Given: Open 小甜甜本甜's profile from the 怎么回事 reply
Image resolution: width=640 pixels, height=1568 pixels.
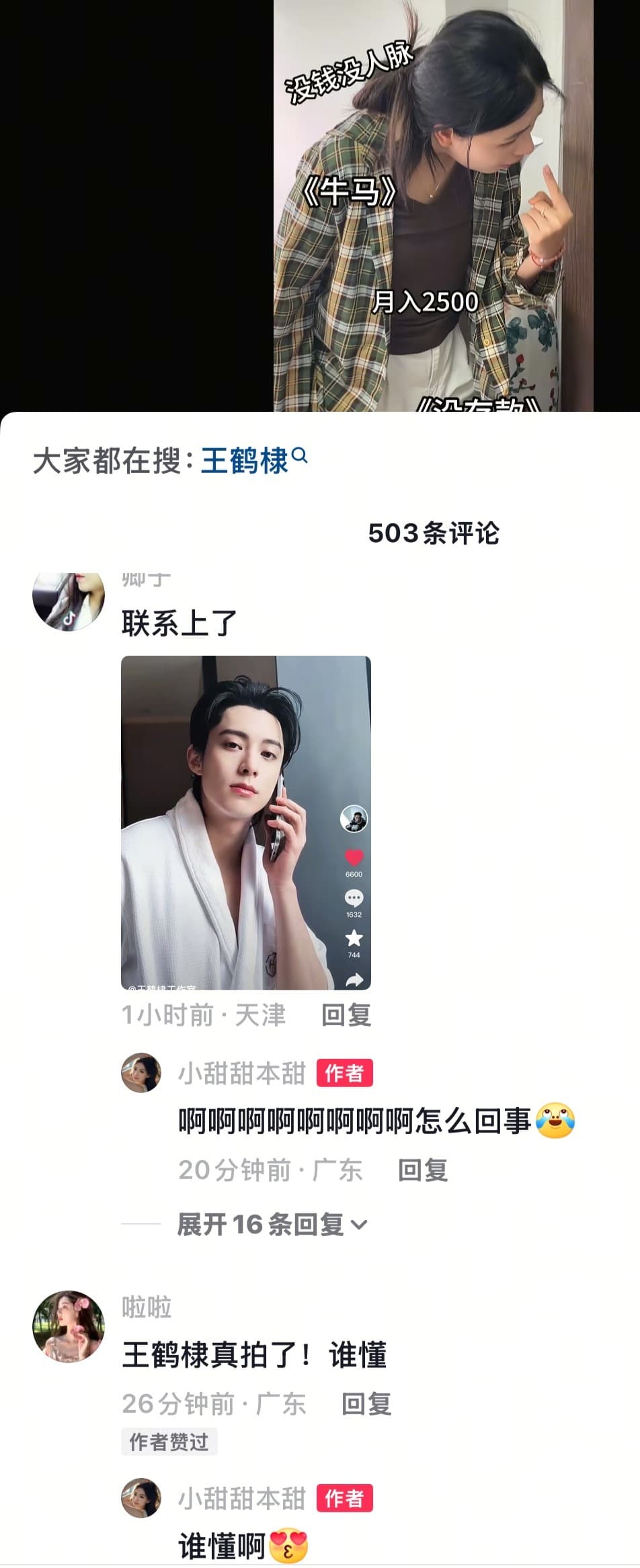Looking at the screenshot, I should [141, 1073].
